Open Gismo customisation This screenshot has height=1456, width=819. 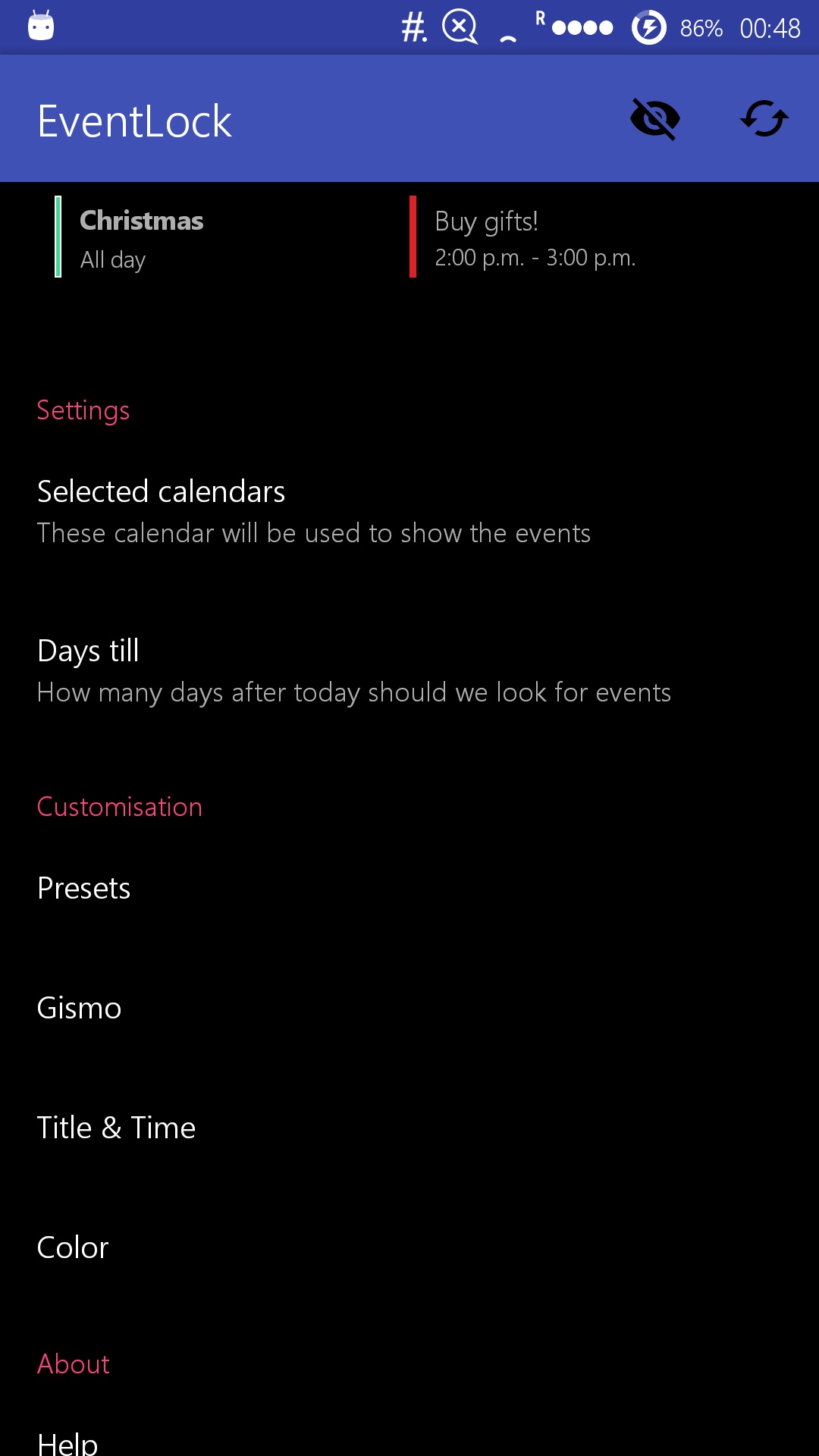coord(409,1008)
